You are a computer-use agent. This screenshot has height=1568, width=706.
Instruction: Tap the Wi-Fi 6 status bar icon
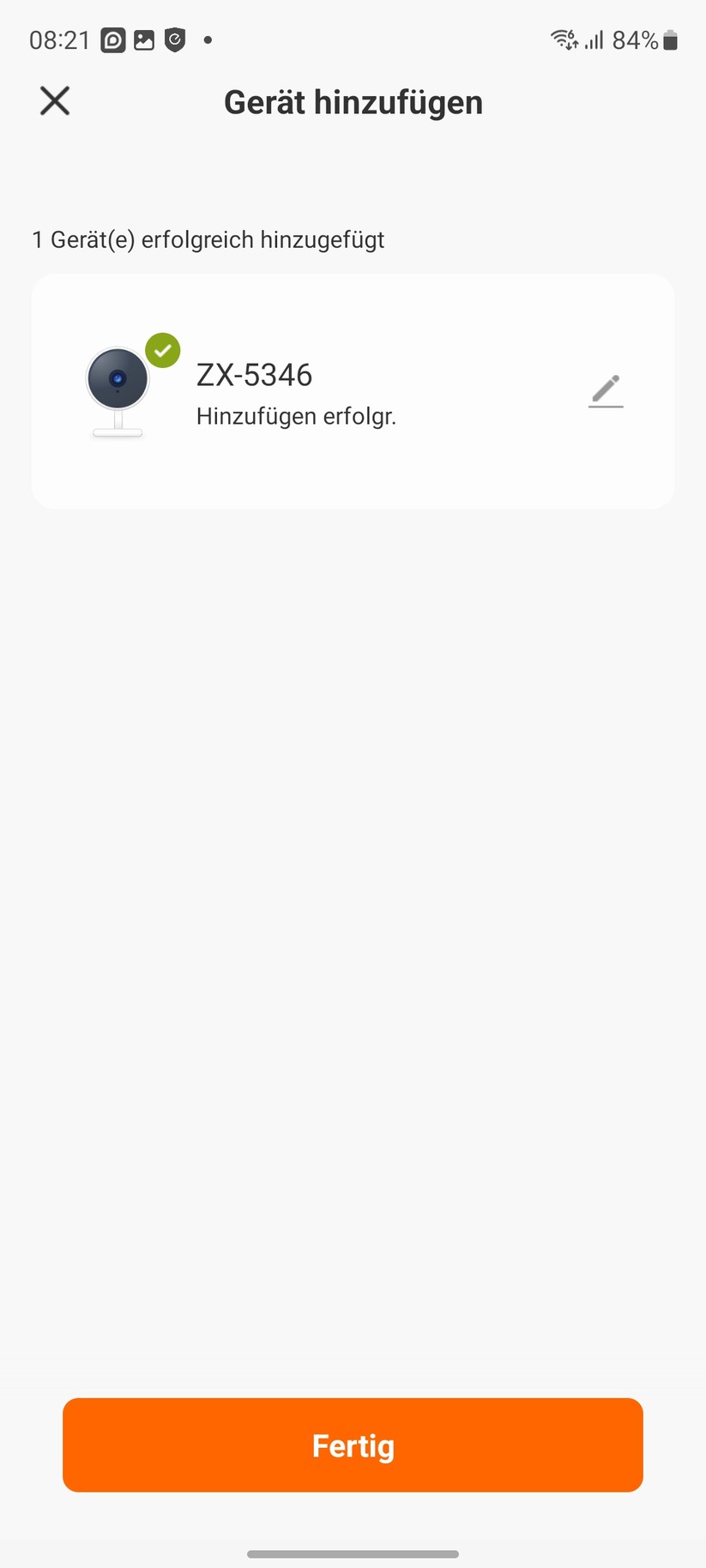click(x=562, y=39)
